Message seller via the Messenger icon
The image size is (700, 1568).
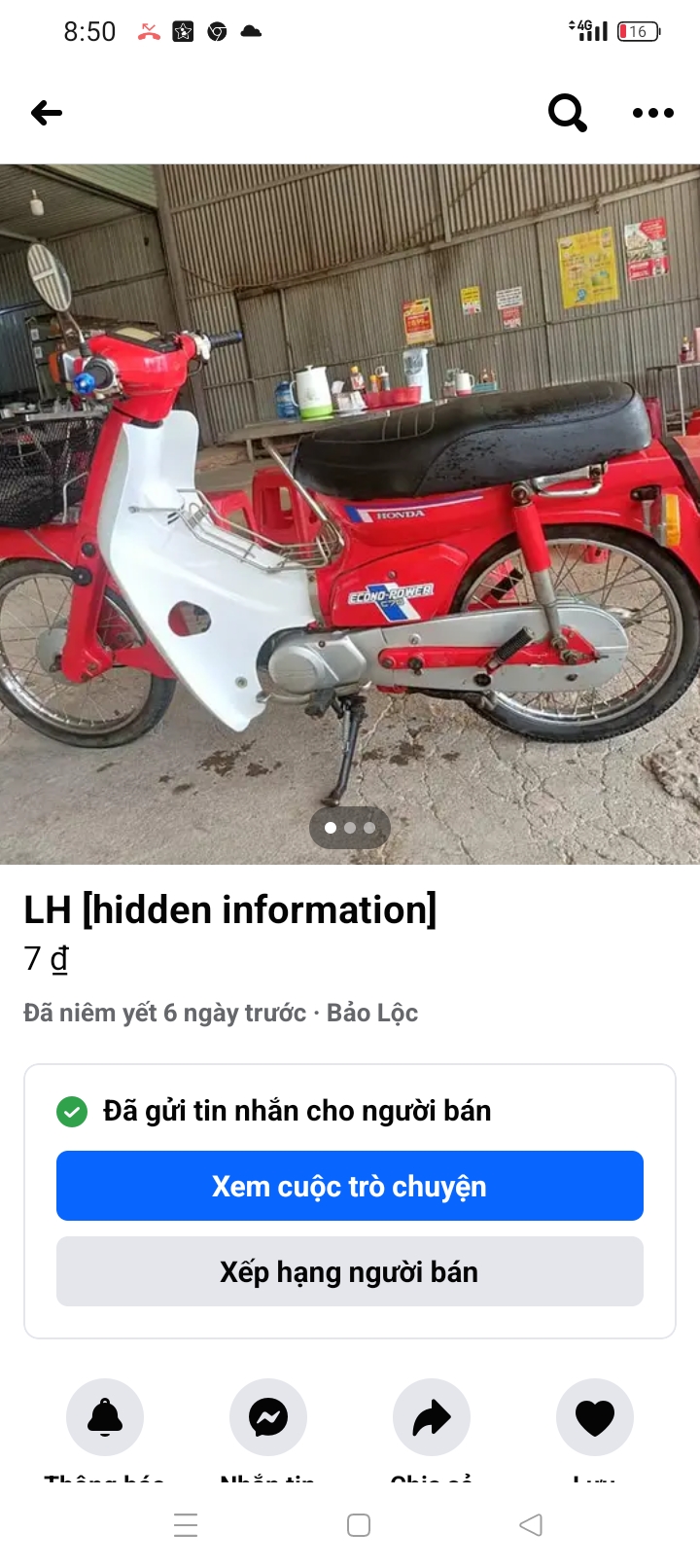point(268,1417)
